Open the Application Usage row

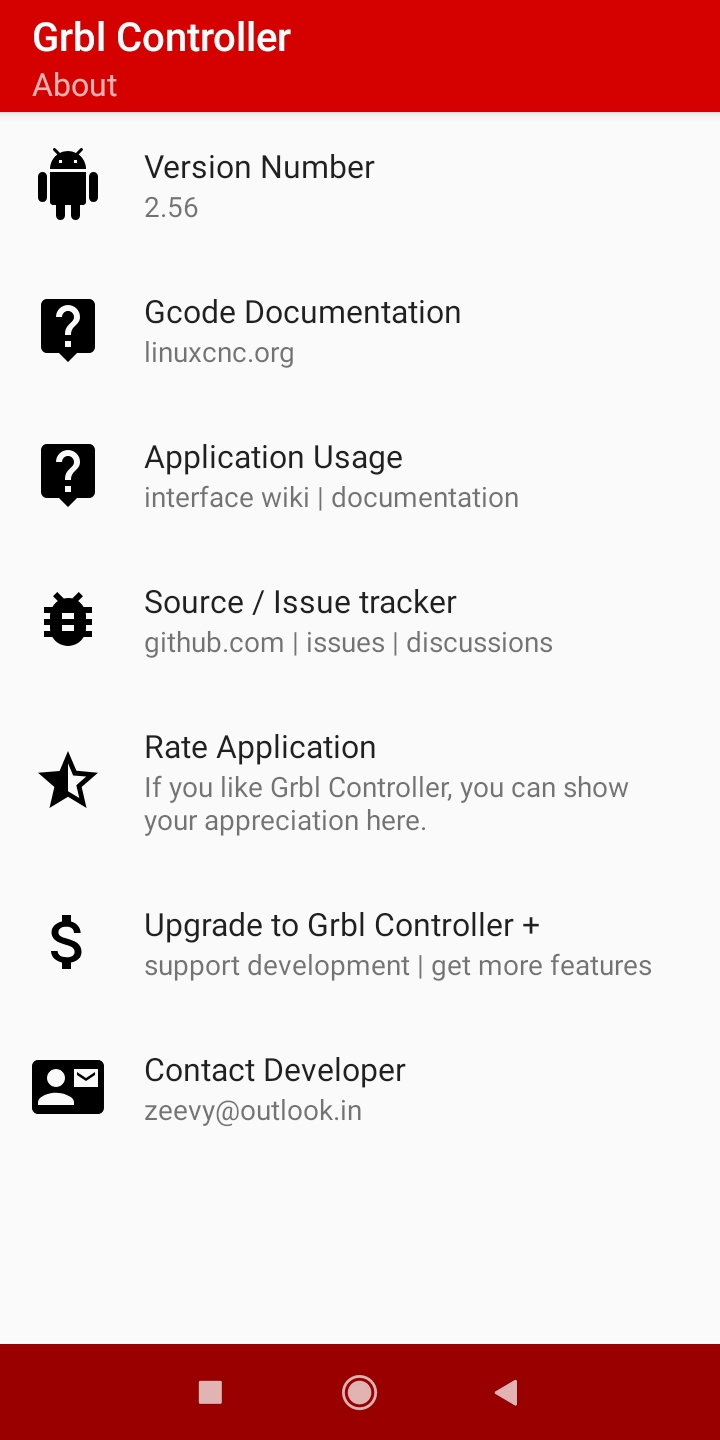(x=360, y=476)
